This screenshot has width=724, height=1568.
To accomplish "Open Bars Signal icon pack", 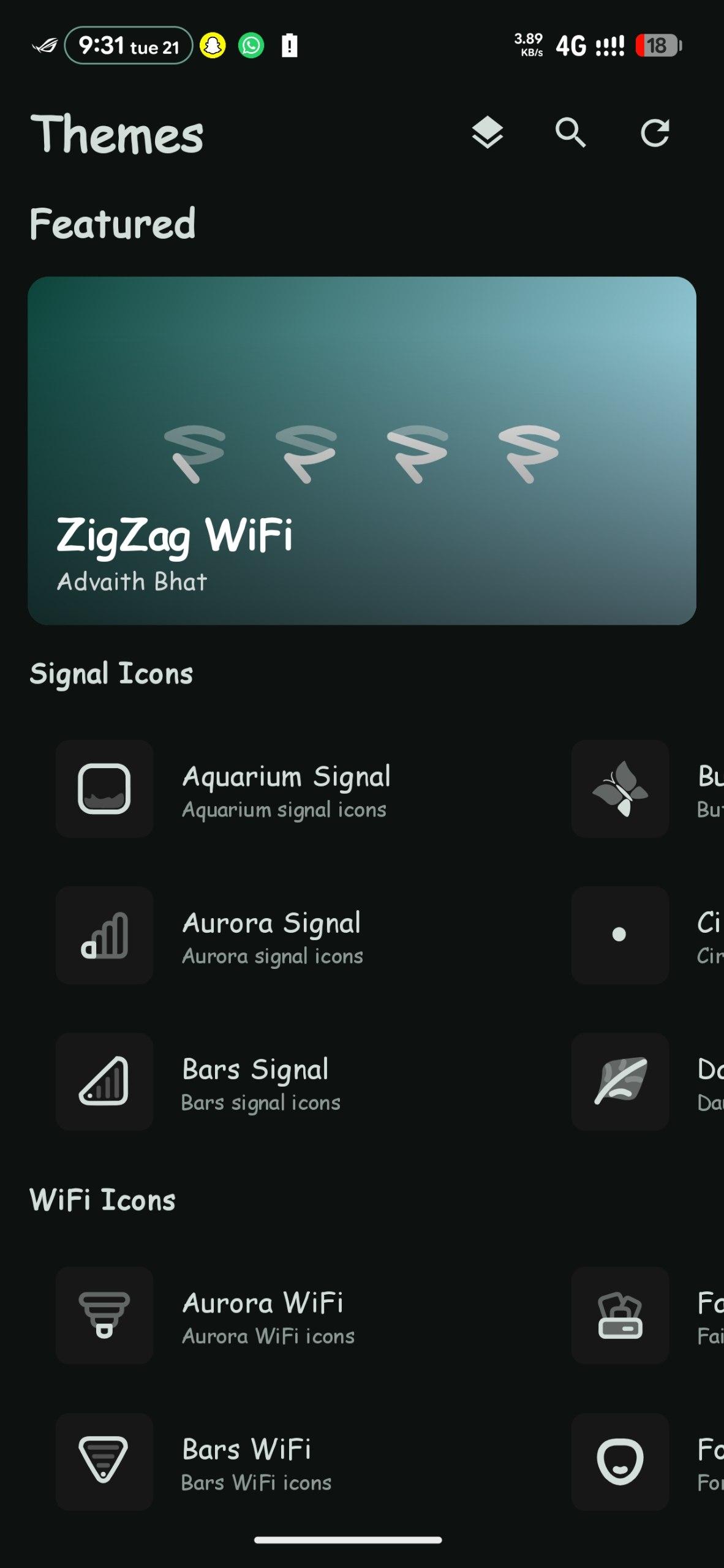I will coord(260,1082).
